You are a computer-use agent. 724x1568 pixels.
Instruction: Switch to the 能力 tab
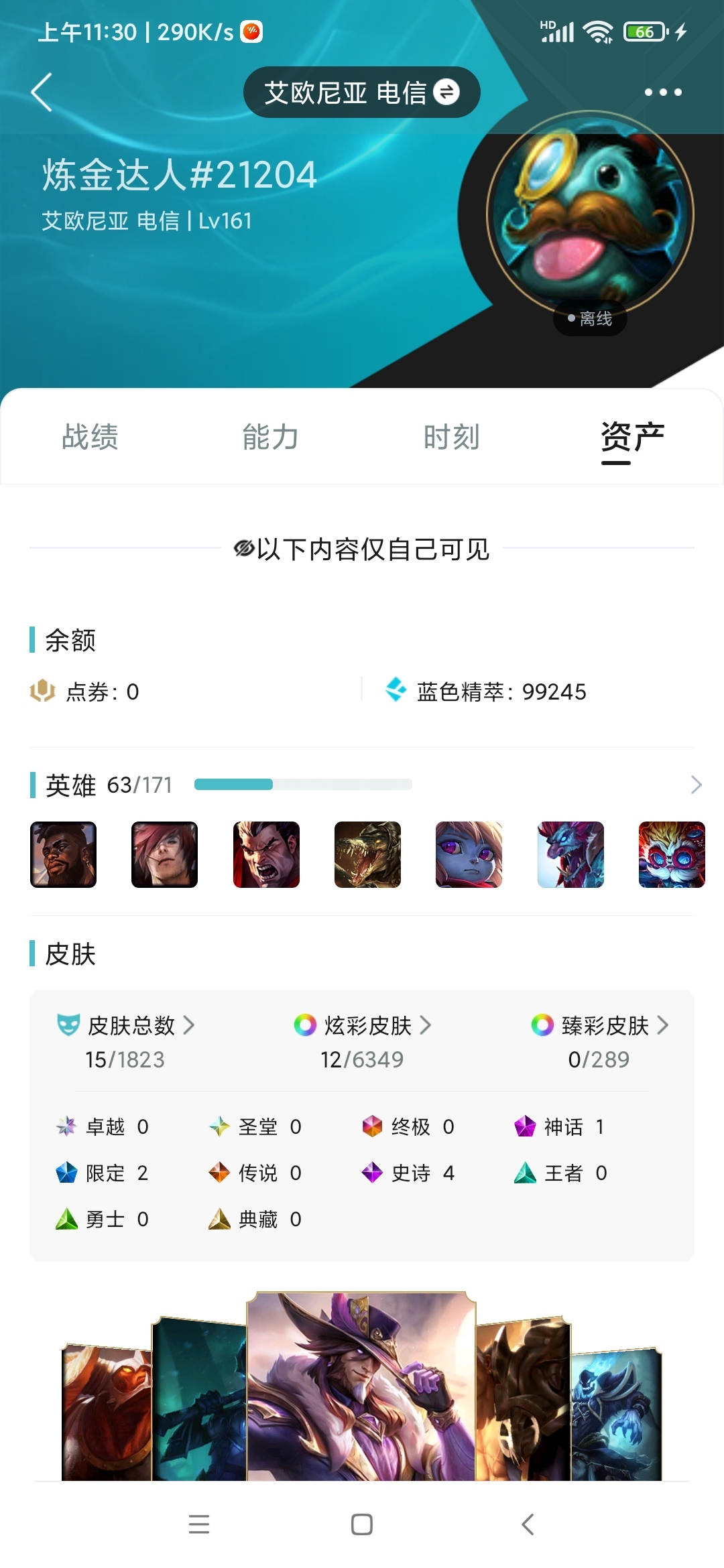[x=270, y=437]
